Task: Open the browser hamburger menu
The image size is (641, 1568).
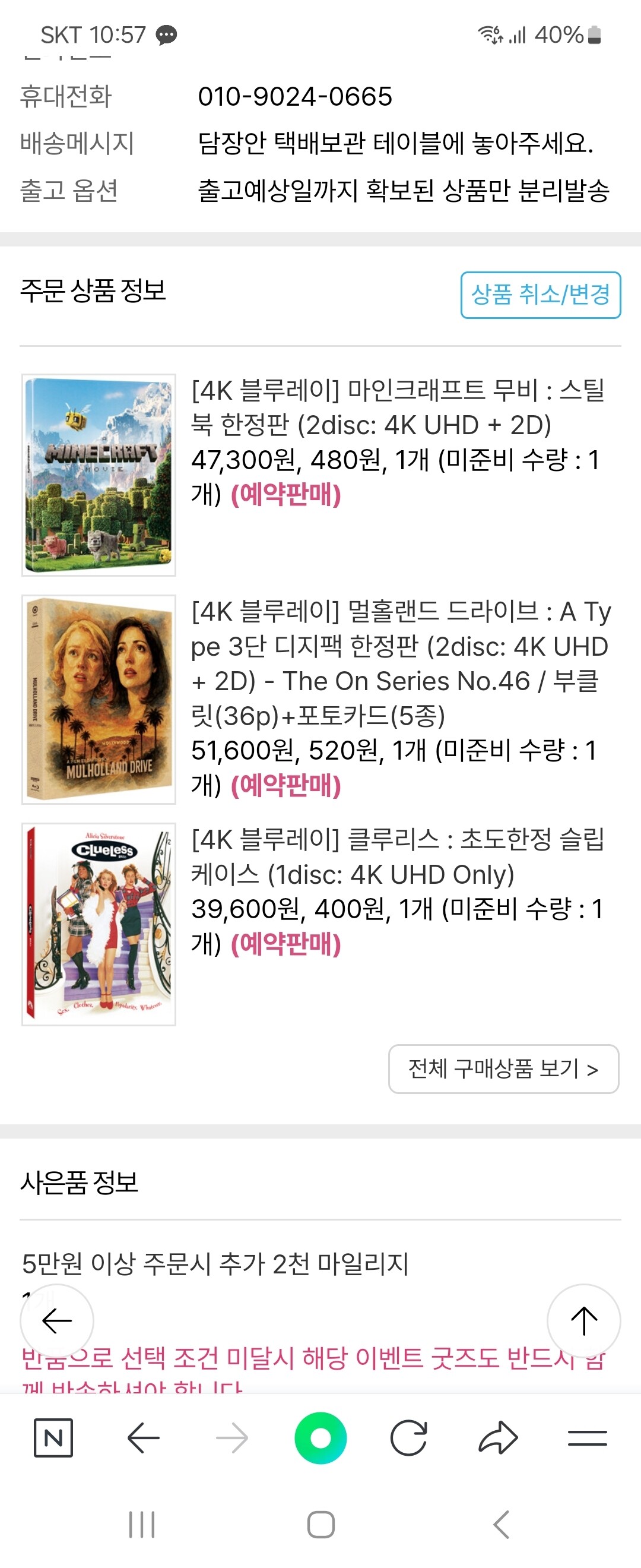Action: pyautogui.click(x=588, y=1438)
